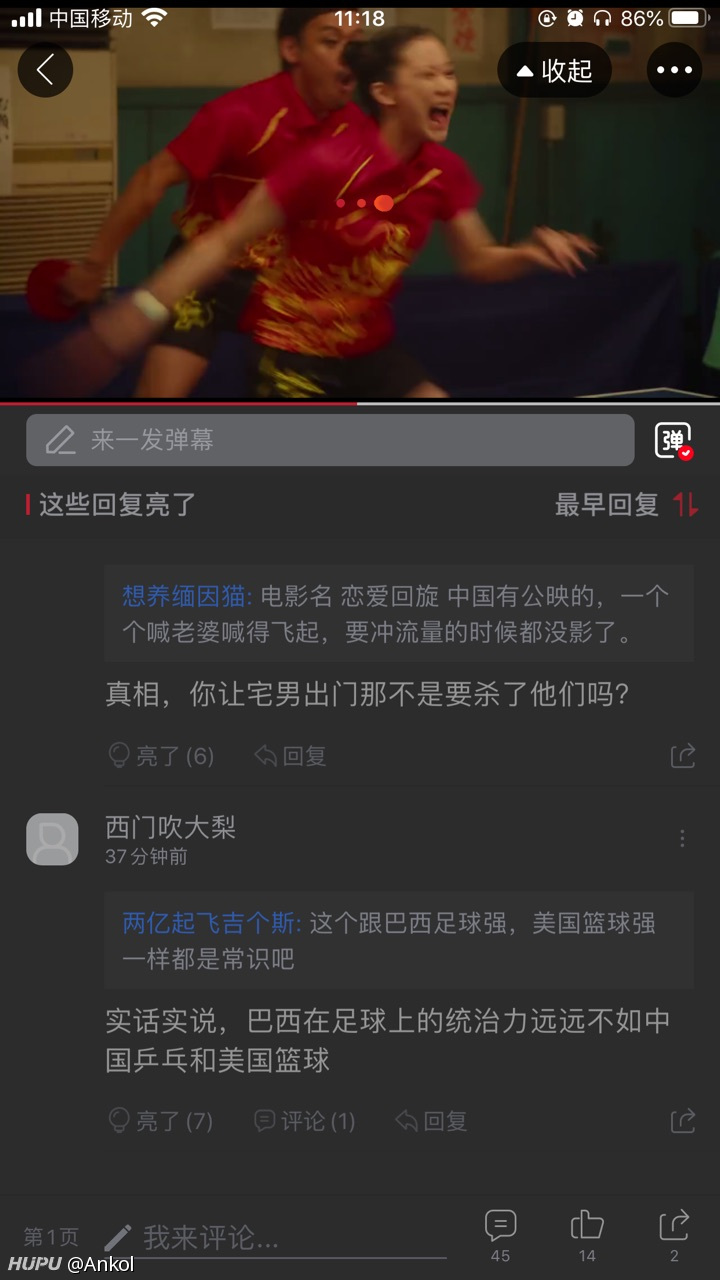
Task: Toggle the 弹 danmaku switch
Action: pos(673,441)
